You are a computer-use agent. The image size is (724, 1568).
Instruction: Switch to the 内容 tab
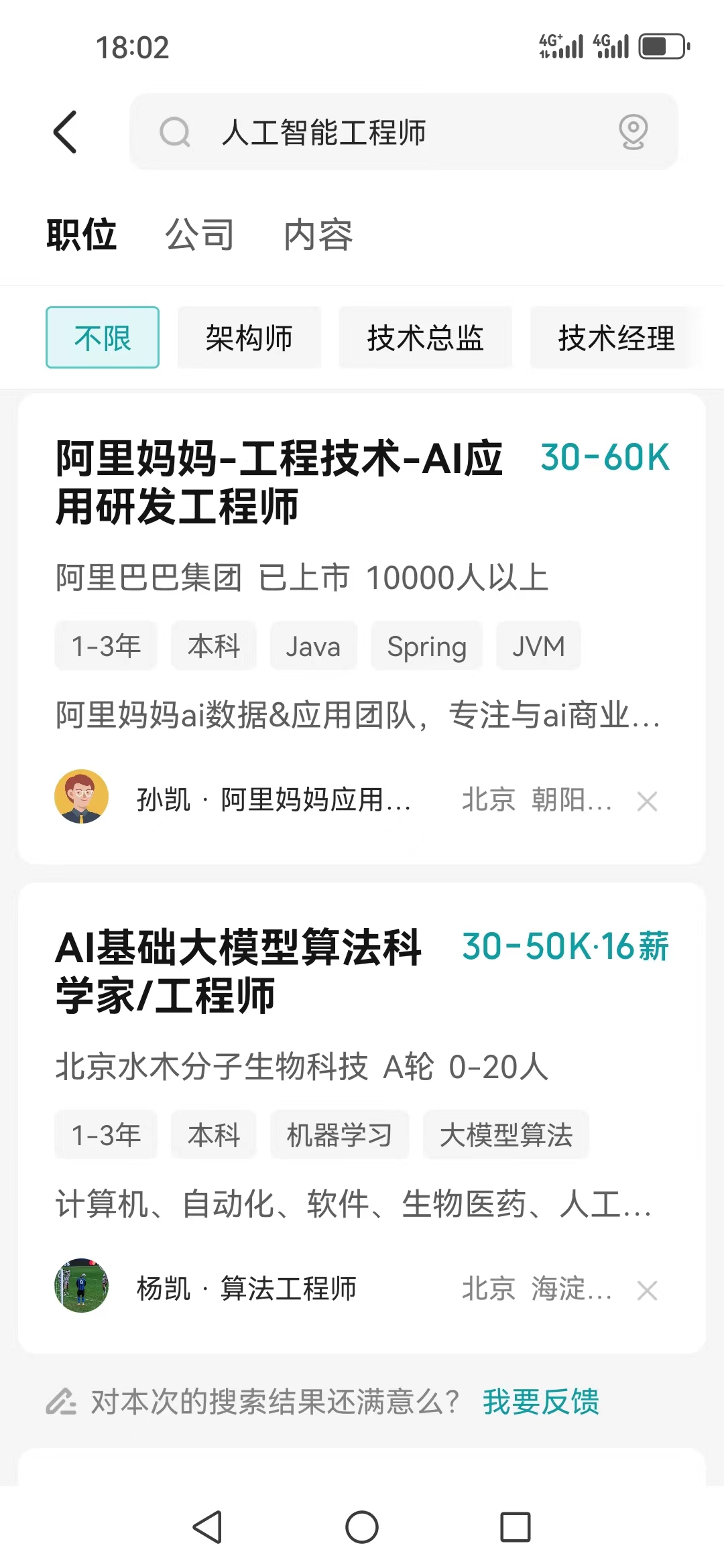(318, 235)
